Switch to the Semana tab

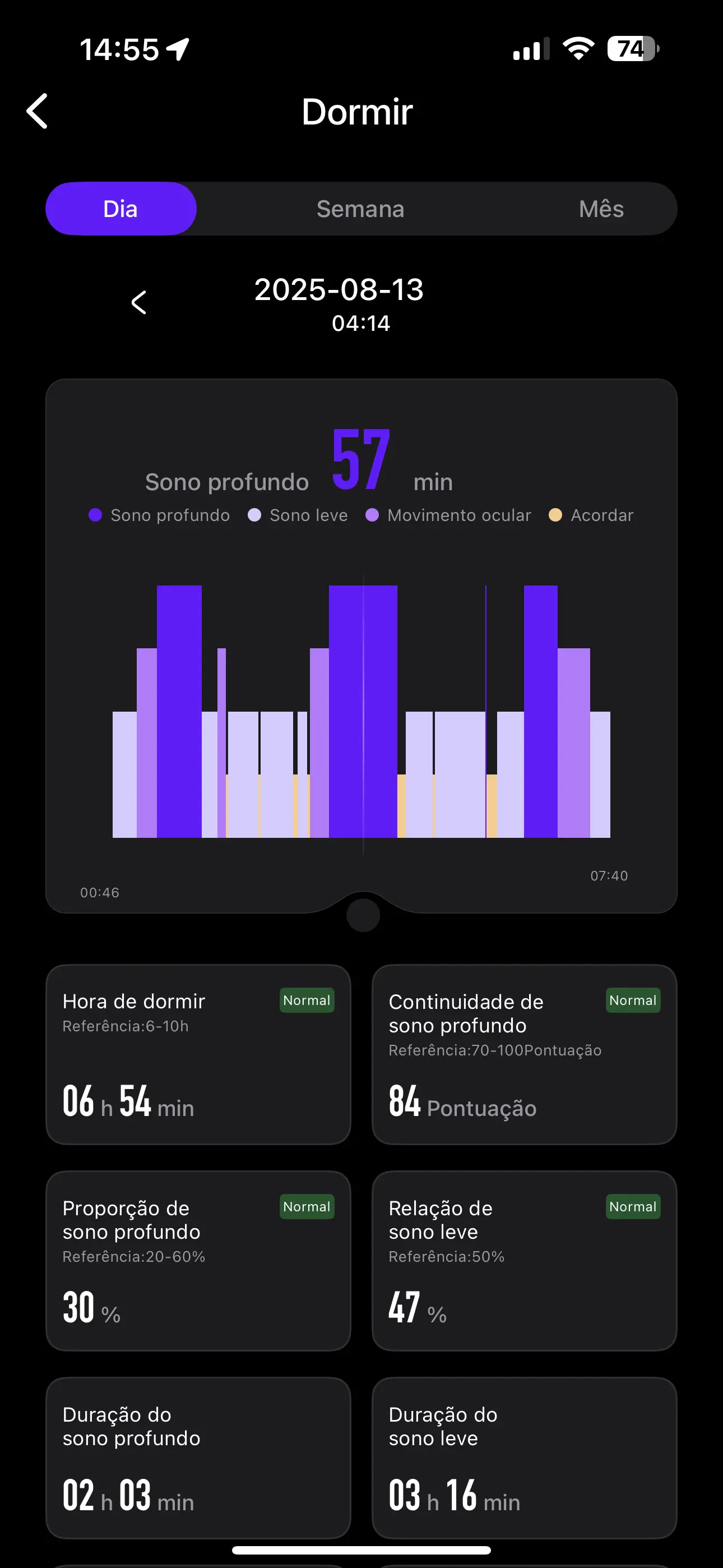point(360,209)
